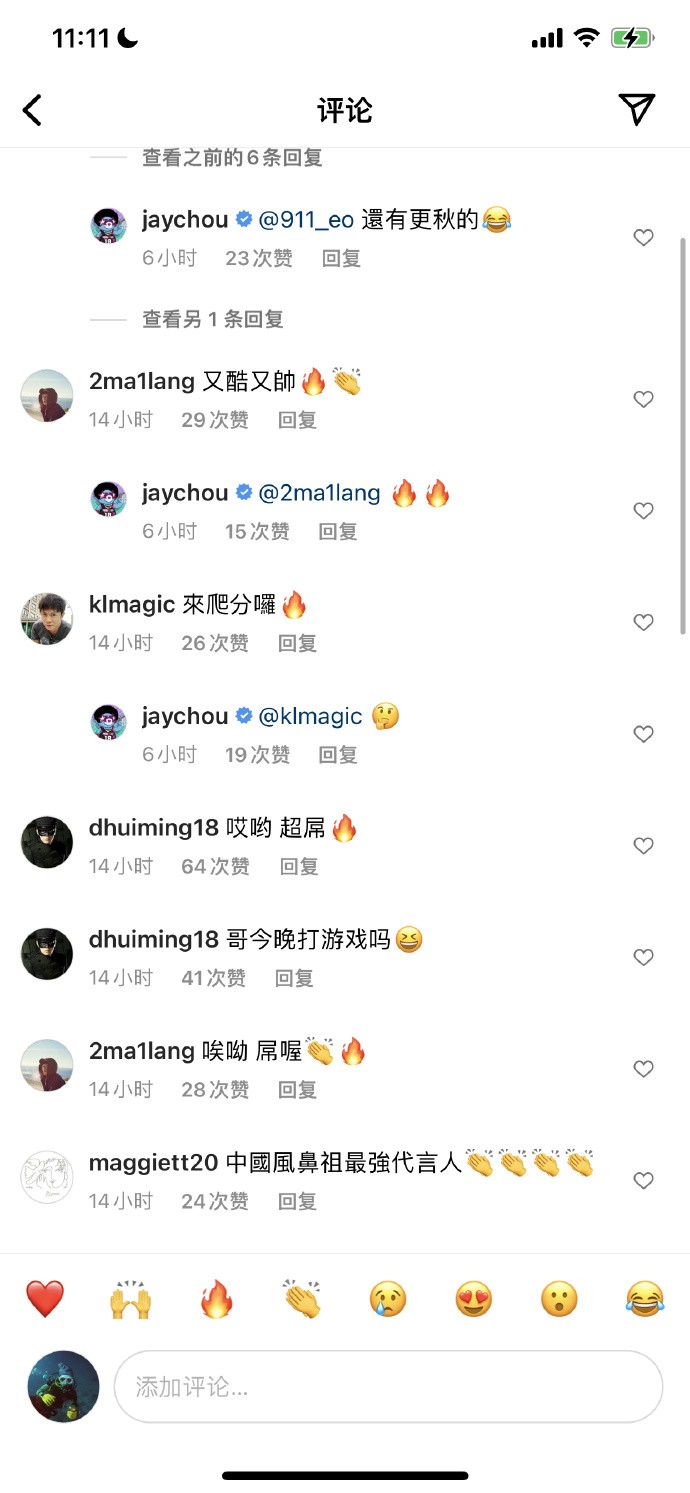
Task: Like 2ma1lang's 唉呦 屌喔 comment
Action: click(x=643, y=1069)
